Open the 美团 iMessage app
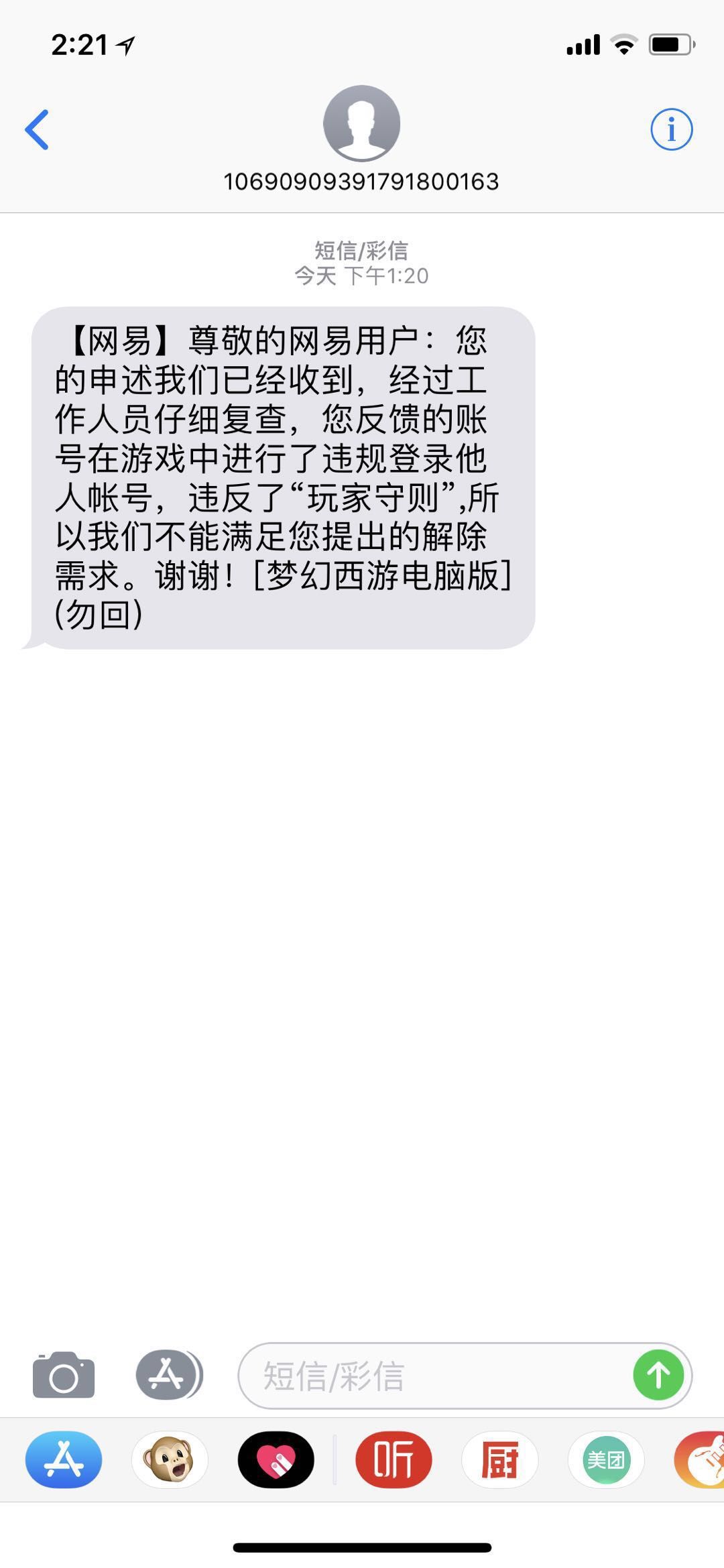Screen dimensions: 724x1568 click(x=606, y=1459)
